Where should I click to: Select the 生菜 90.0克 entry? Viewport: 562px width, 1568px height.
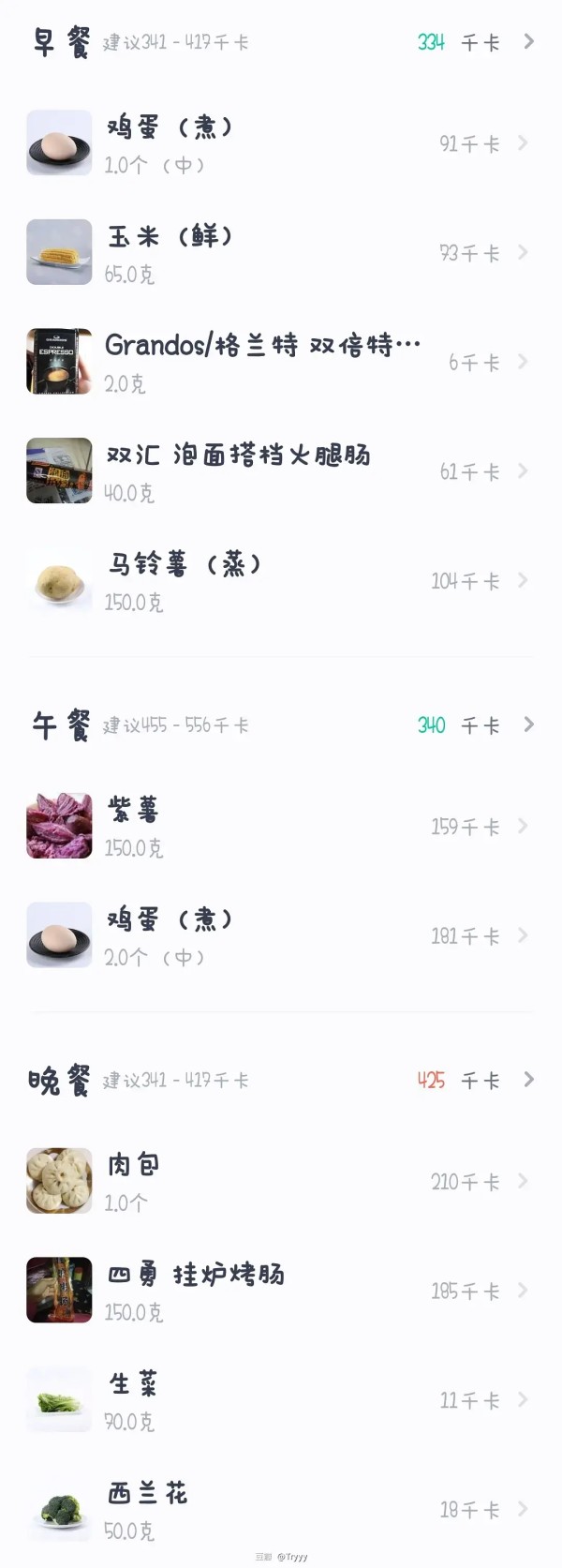point(281,1400)
